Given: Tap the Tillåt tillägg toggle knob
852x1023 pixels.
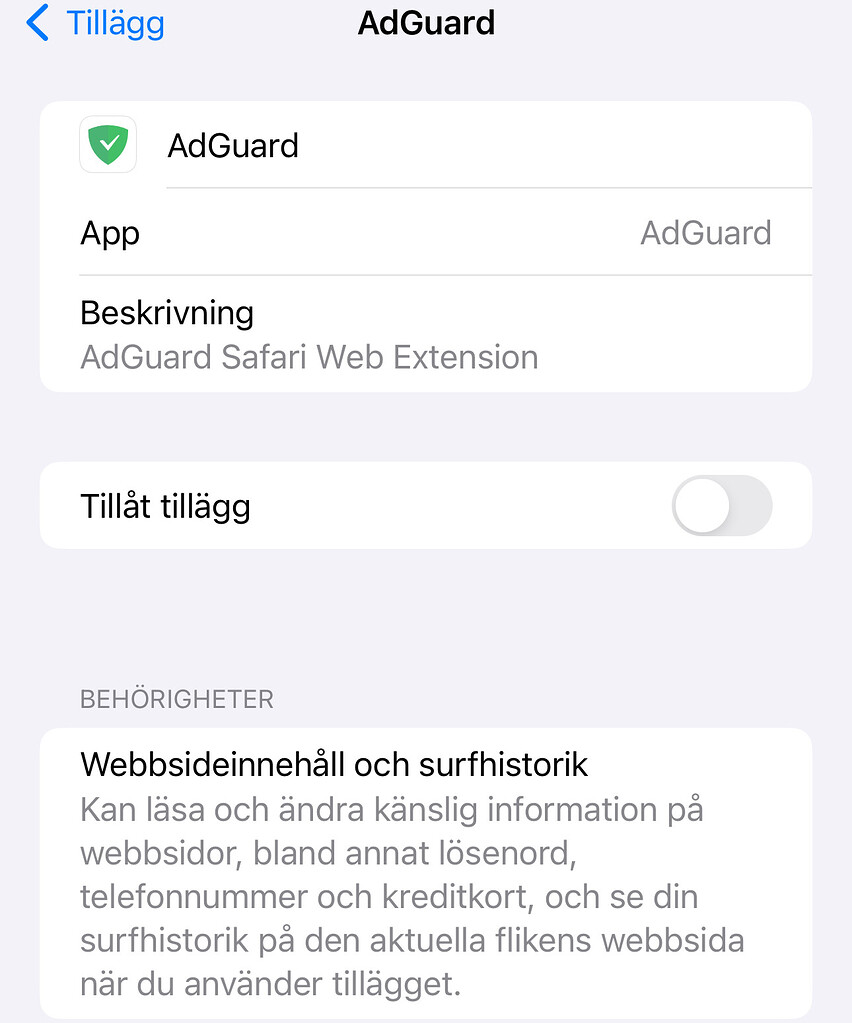Looking at the screenshot, I should pos(700,506).
